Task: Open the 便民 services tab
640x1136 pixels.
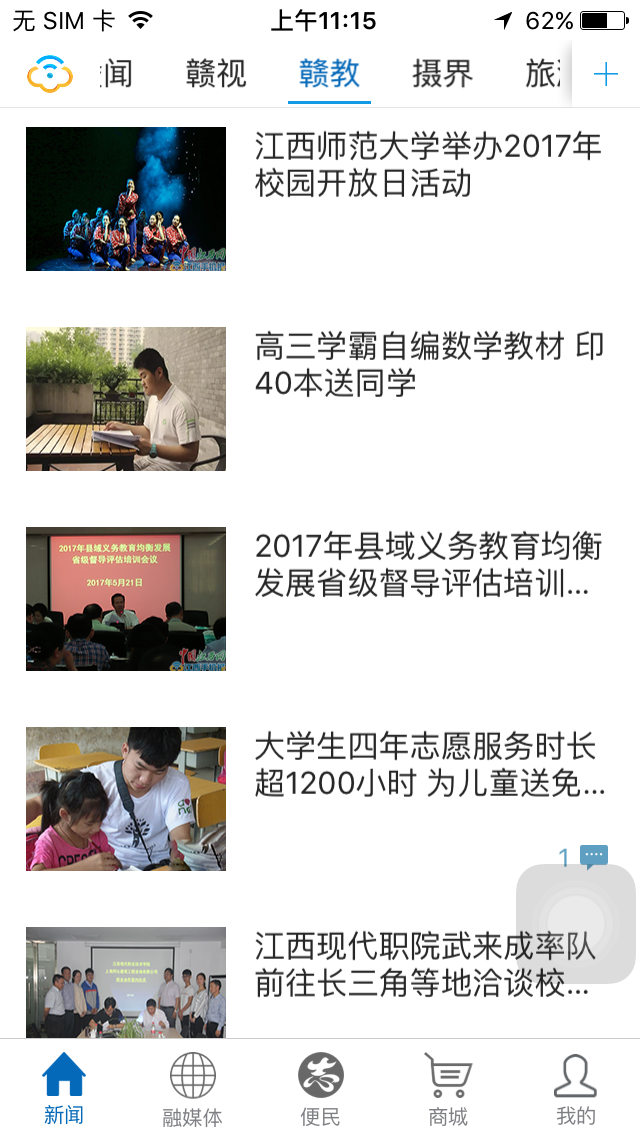Action: [320, 1087]
